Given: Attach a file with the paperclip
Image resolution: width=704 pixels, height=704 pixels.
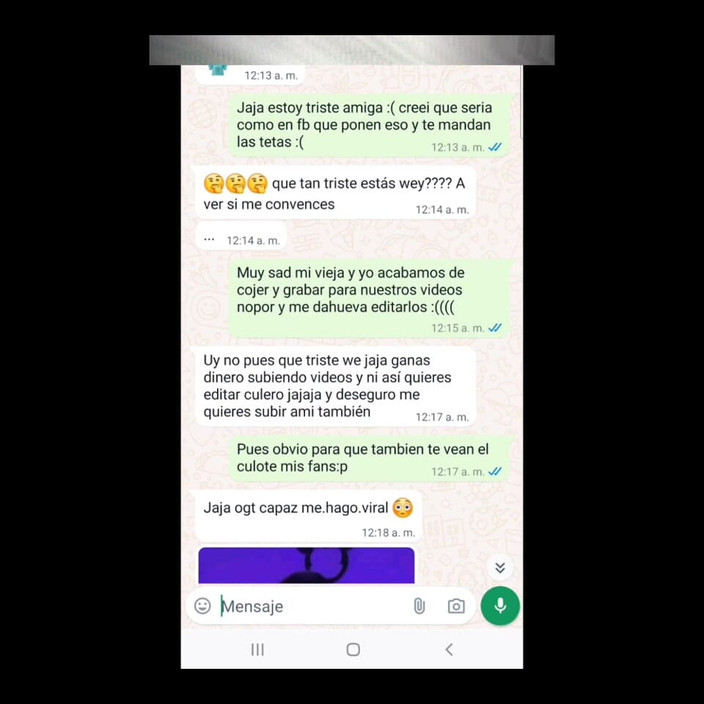Looking at the screenshot, I should point(419,606).
